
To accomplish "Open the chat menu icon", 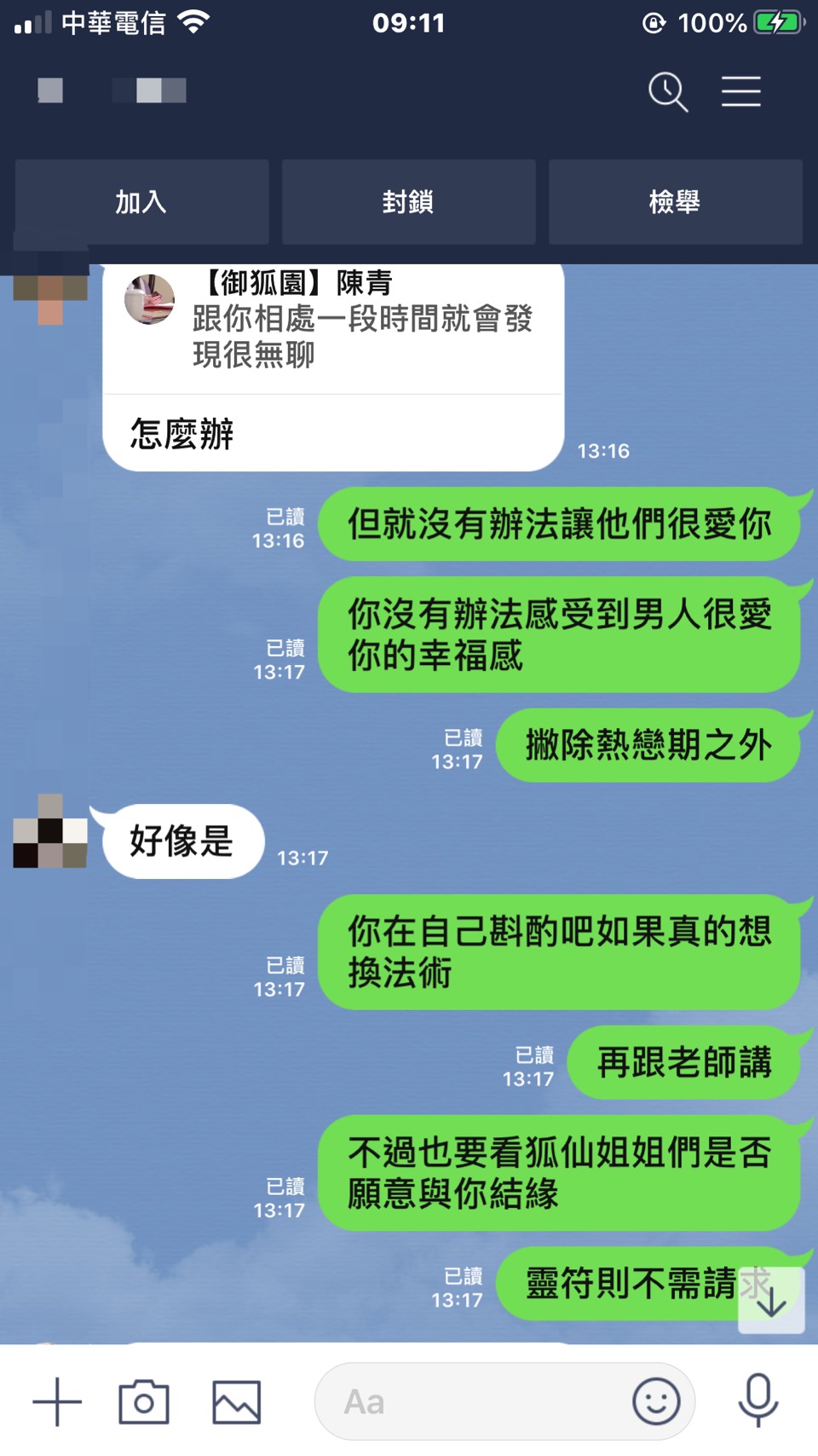I will [x=740, y=92].
